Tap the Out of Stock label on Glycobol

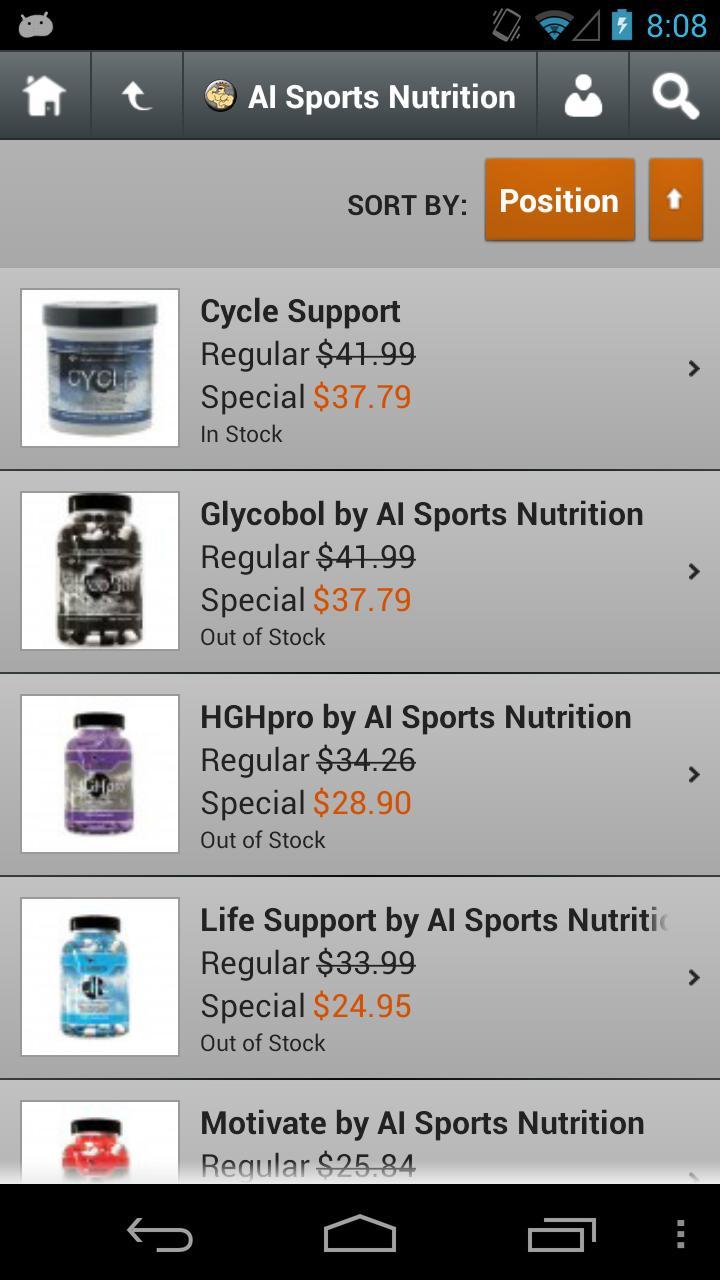pos(262,637)
